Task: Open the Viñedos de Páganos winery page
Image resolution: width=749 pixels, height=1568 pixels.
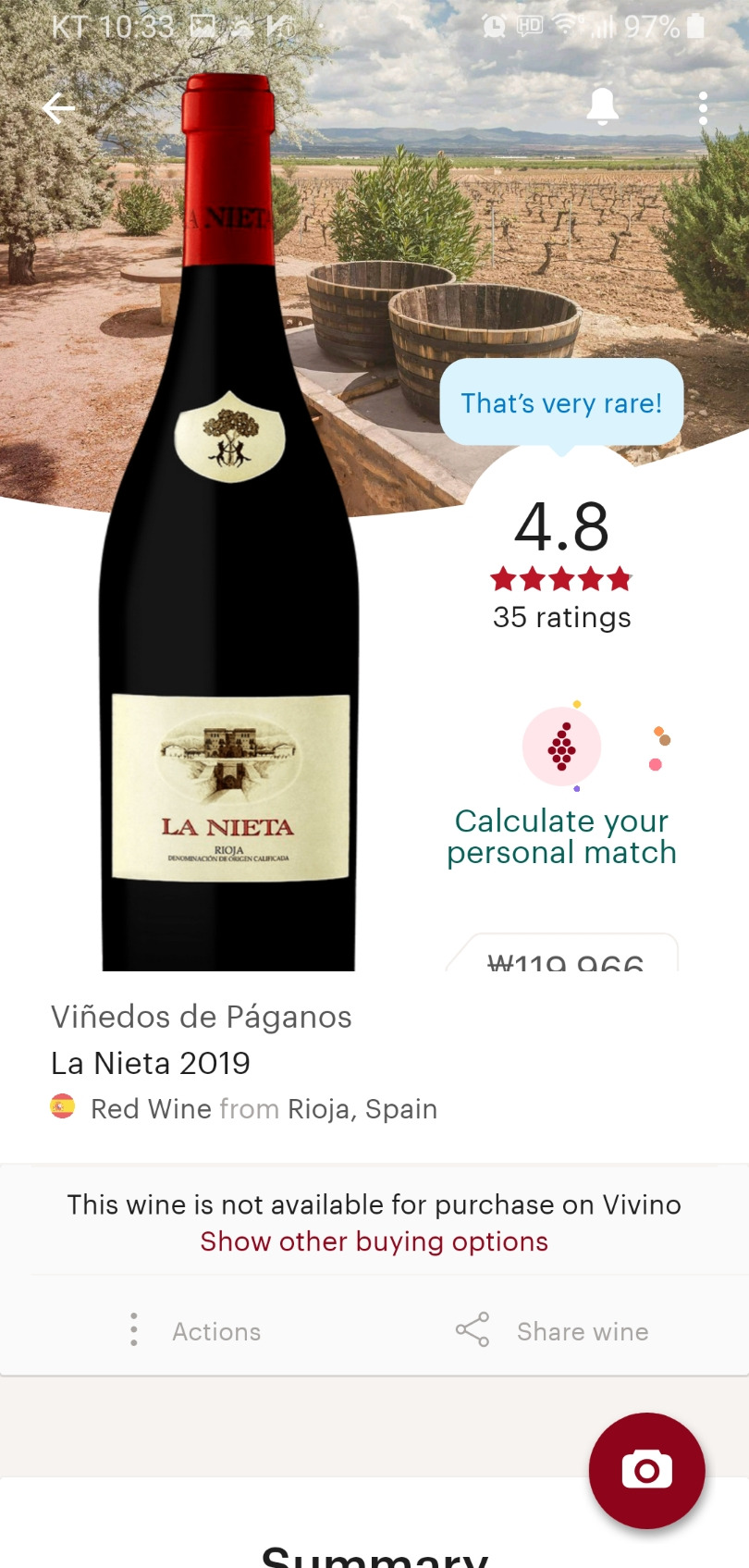Action: [202, 1017]
